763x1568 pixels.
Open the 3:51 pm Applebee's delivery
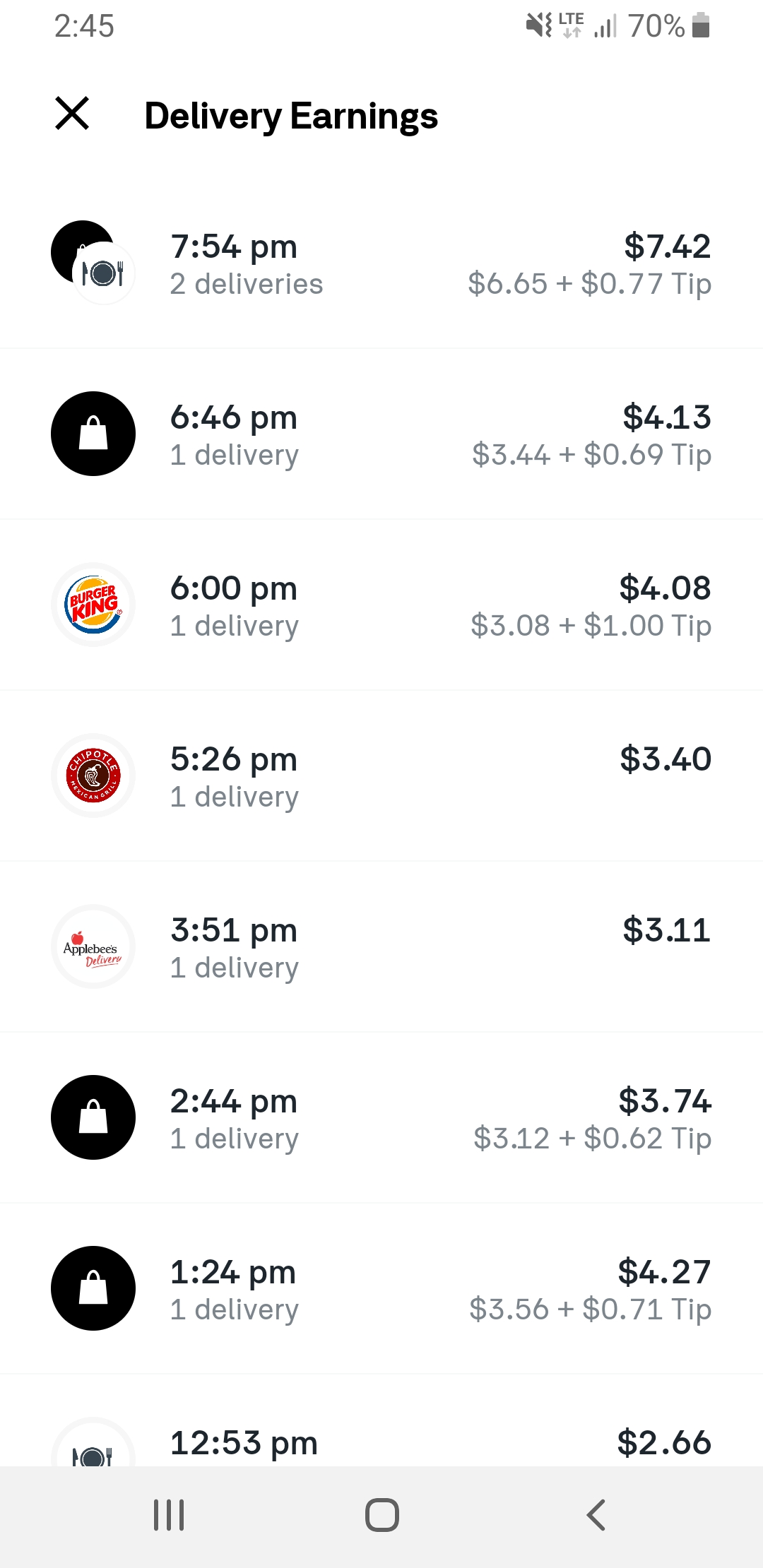click(x=381, y=948)
